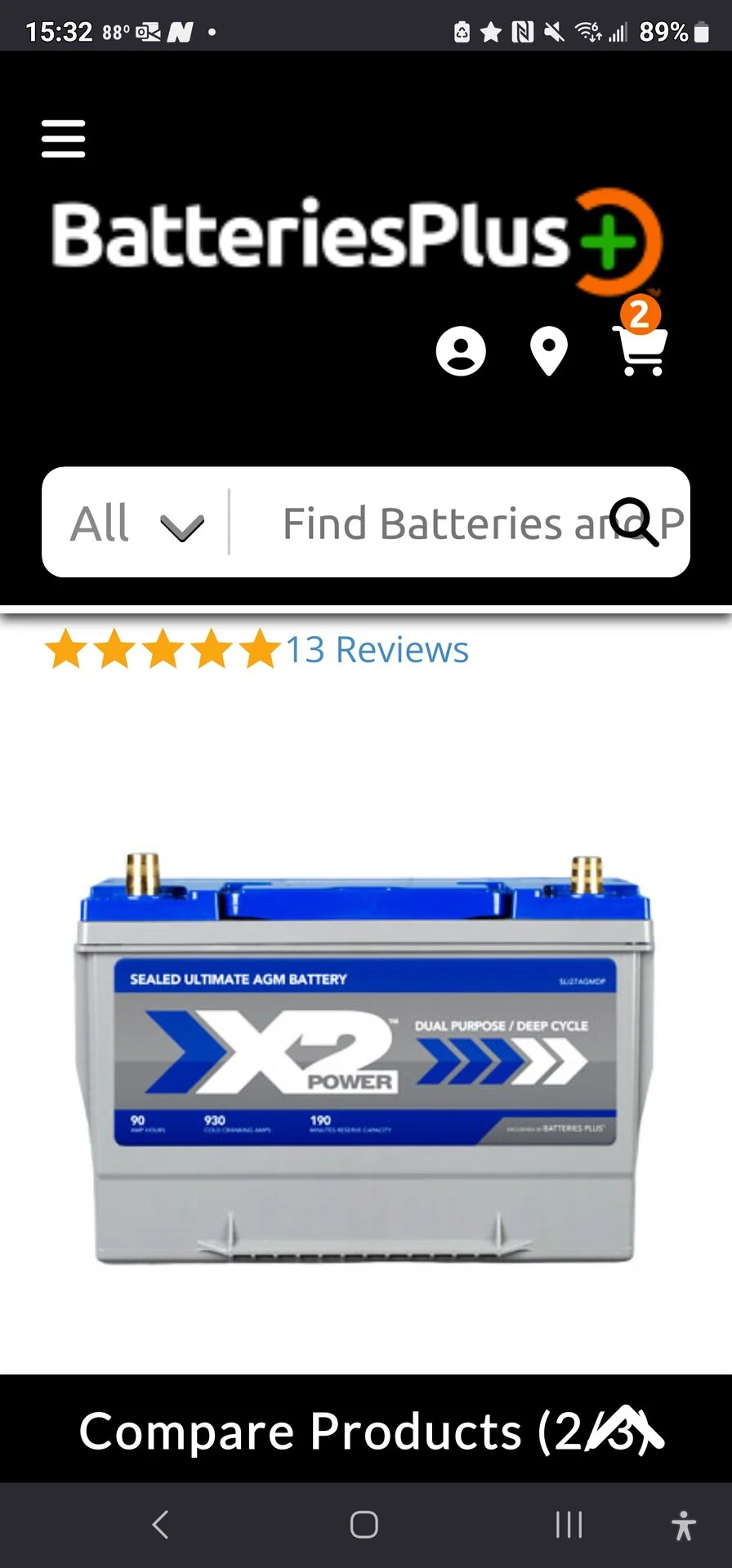Open the 13 Reviews link
The image size is (732, 1568).
click(x=377, y=650)
